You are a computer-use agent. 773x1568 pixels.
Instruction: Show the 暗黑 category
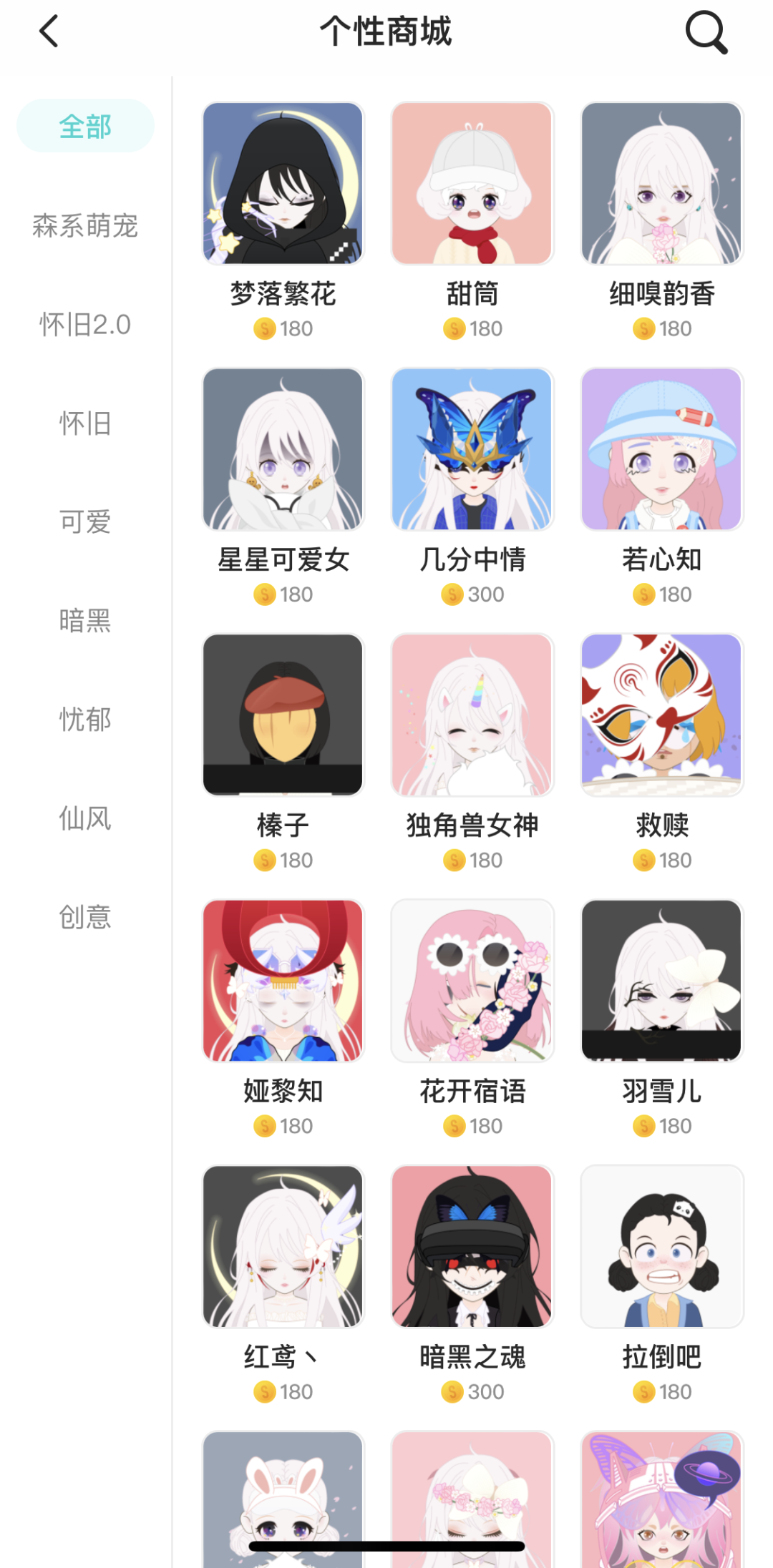click(85, 621)
